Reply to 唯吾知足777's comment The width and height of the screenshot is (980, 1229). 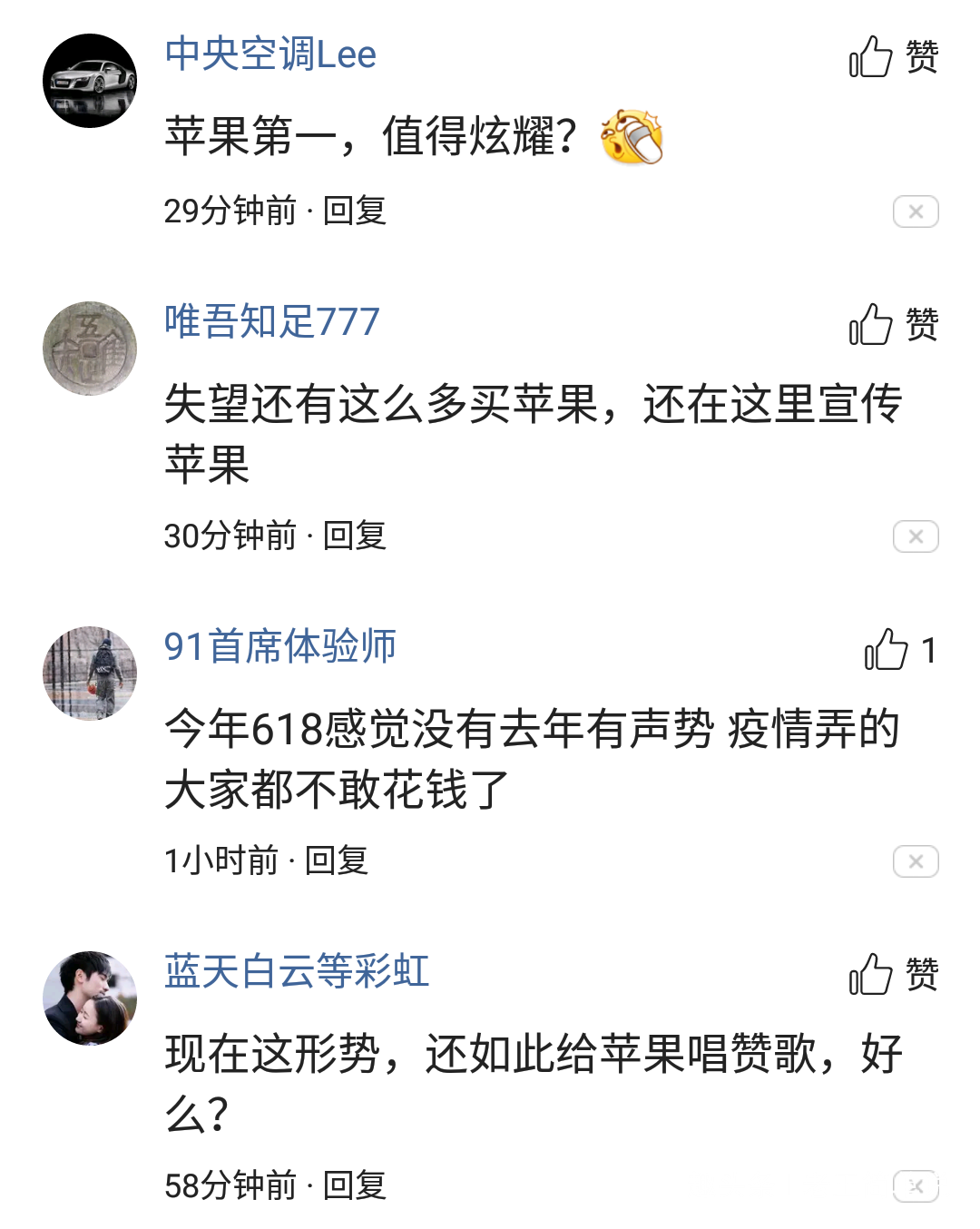355,536
